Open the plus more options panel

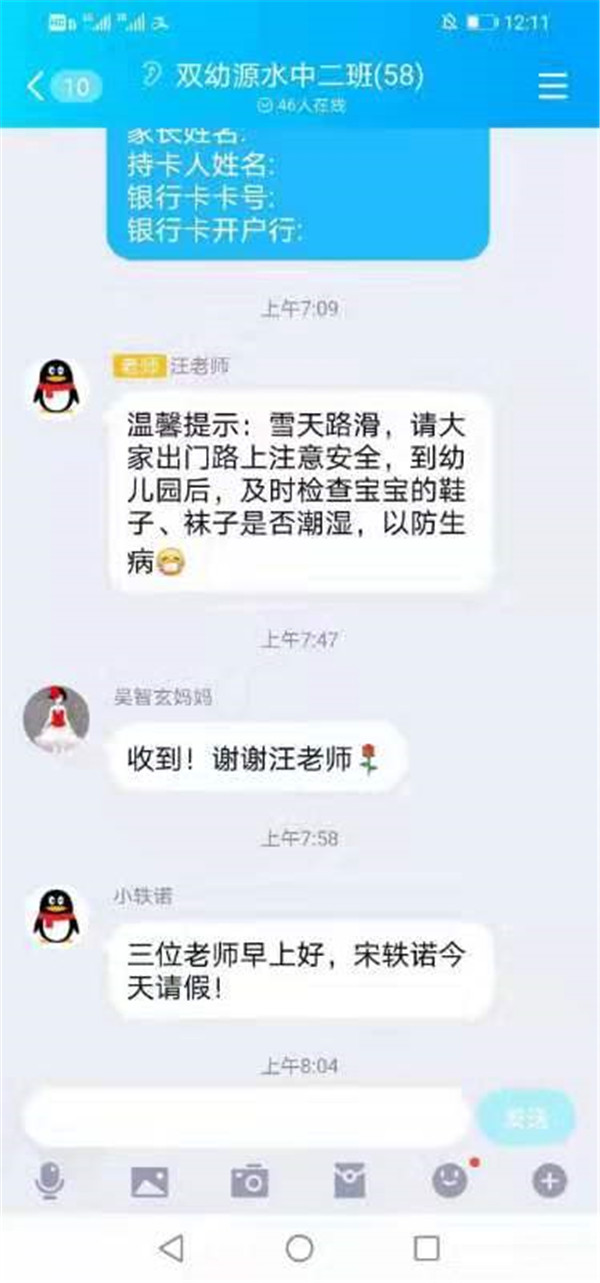point(549,1182)
